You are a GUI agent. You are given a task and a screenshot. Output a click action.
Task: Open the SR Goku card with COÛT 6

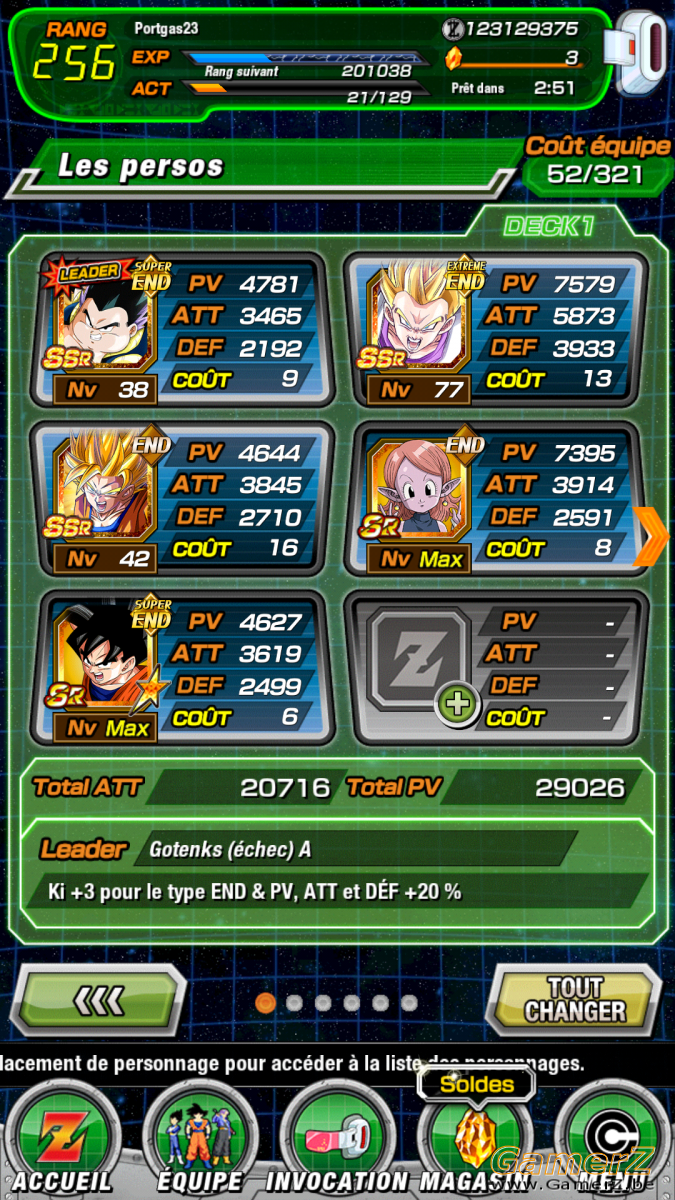click(181, 669)
